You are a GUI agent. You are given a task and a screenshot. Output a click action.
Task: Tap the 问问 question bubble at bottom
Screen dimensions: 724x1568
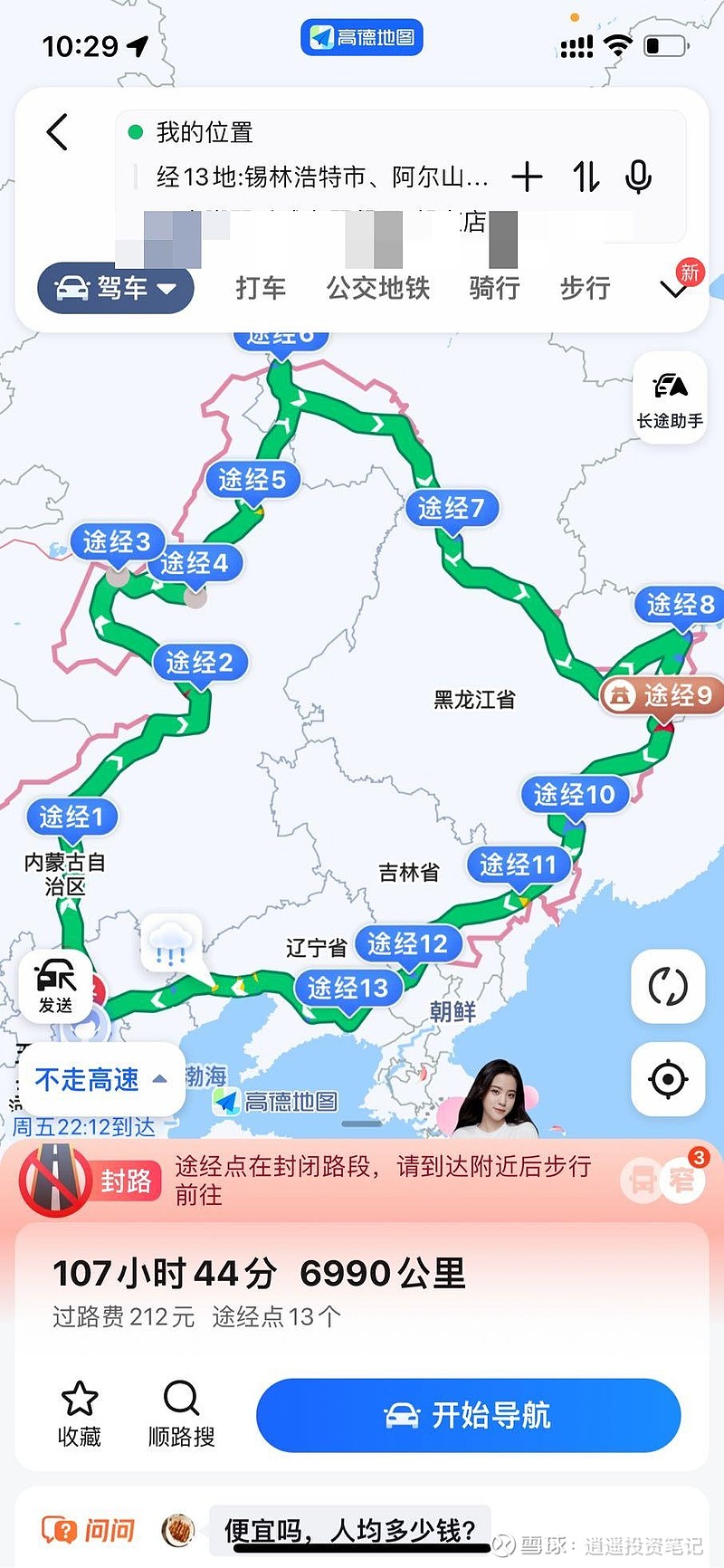pos(88,1528)
